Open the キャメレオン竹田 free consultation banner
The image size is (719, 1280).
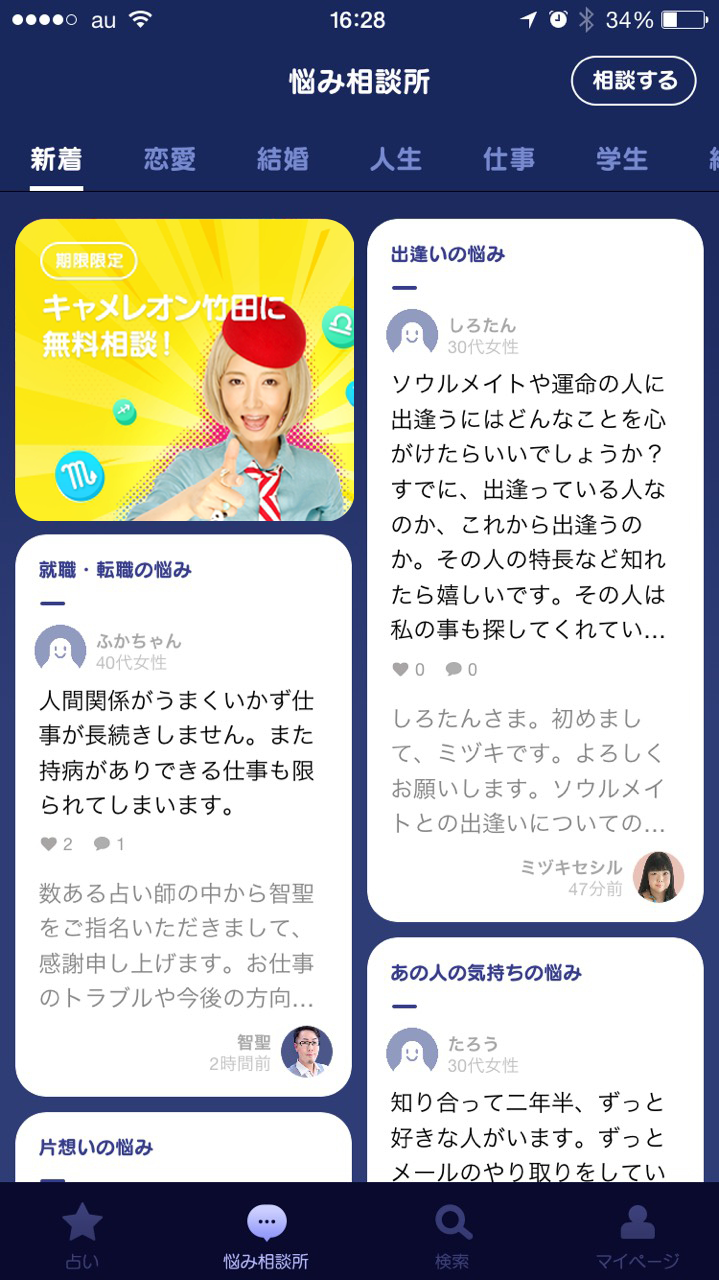[184, 370]
